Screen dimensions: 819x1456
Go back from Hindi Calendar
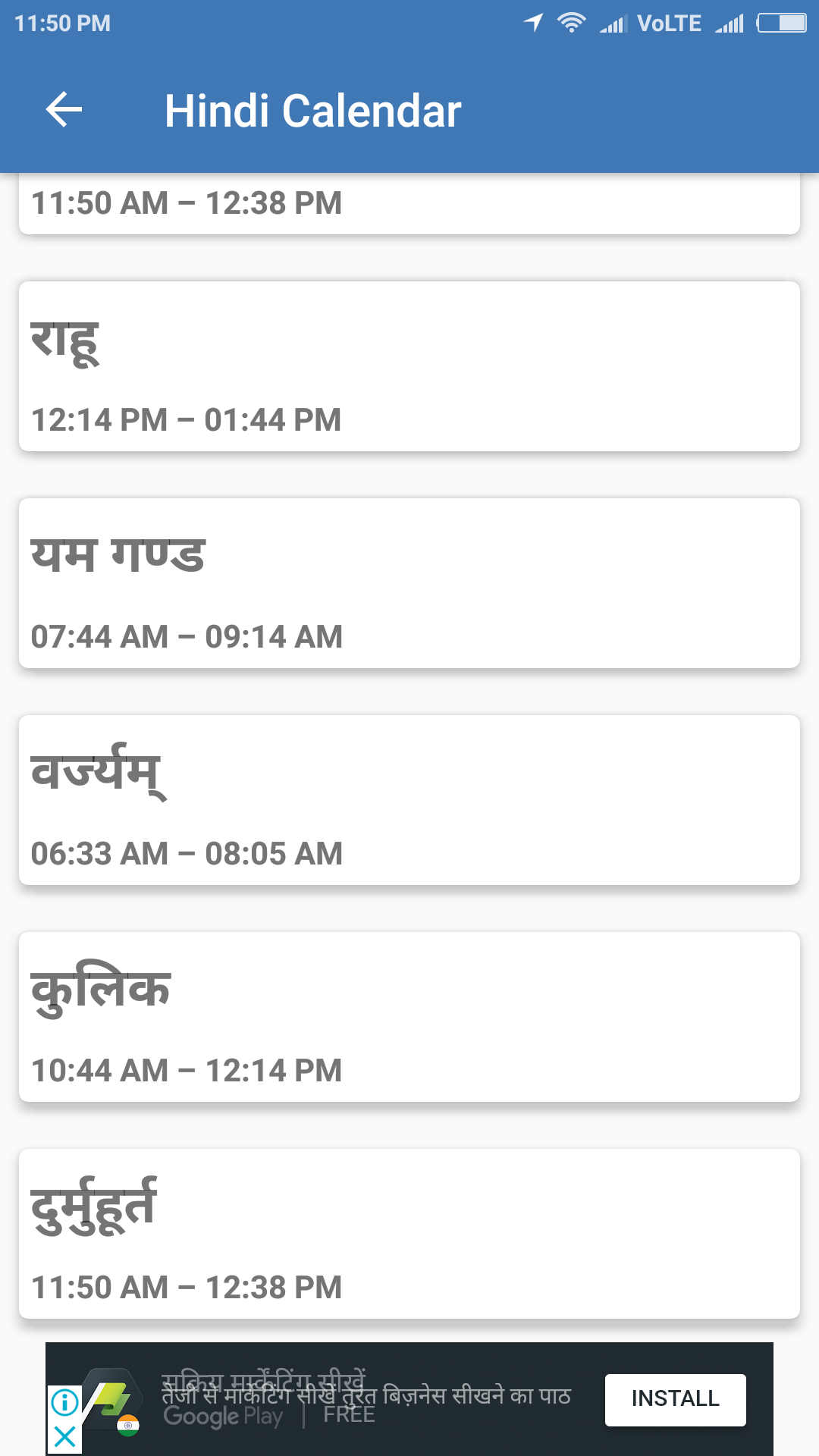tap(64, 110)
